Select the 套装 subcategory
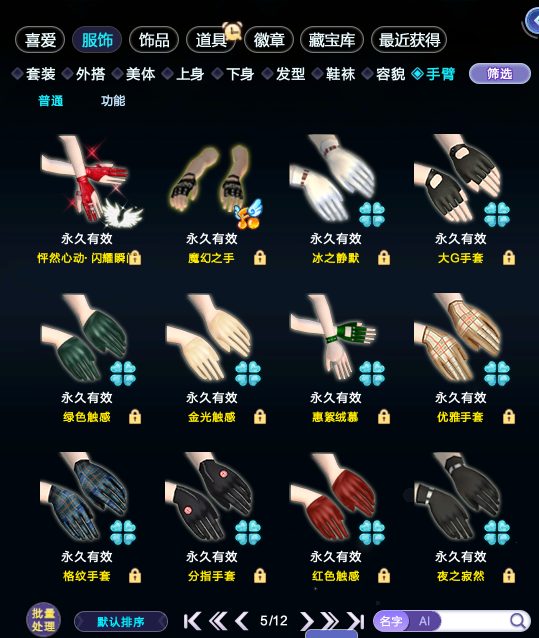Image resolution: width=539 pixels, height=638 pixels. [x=34, y=74]
